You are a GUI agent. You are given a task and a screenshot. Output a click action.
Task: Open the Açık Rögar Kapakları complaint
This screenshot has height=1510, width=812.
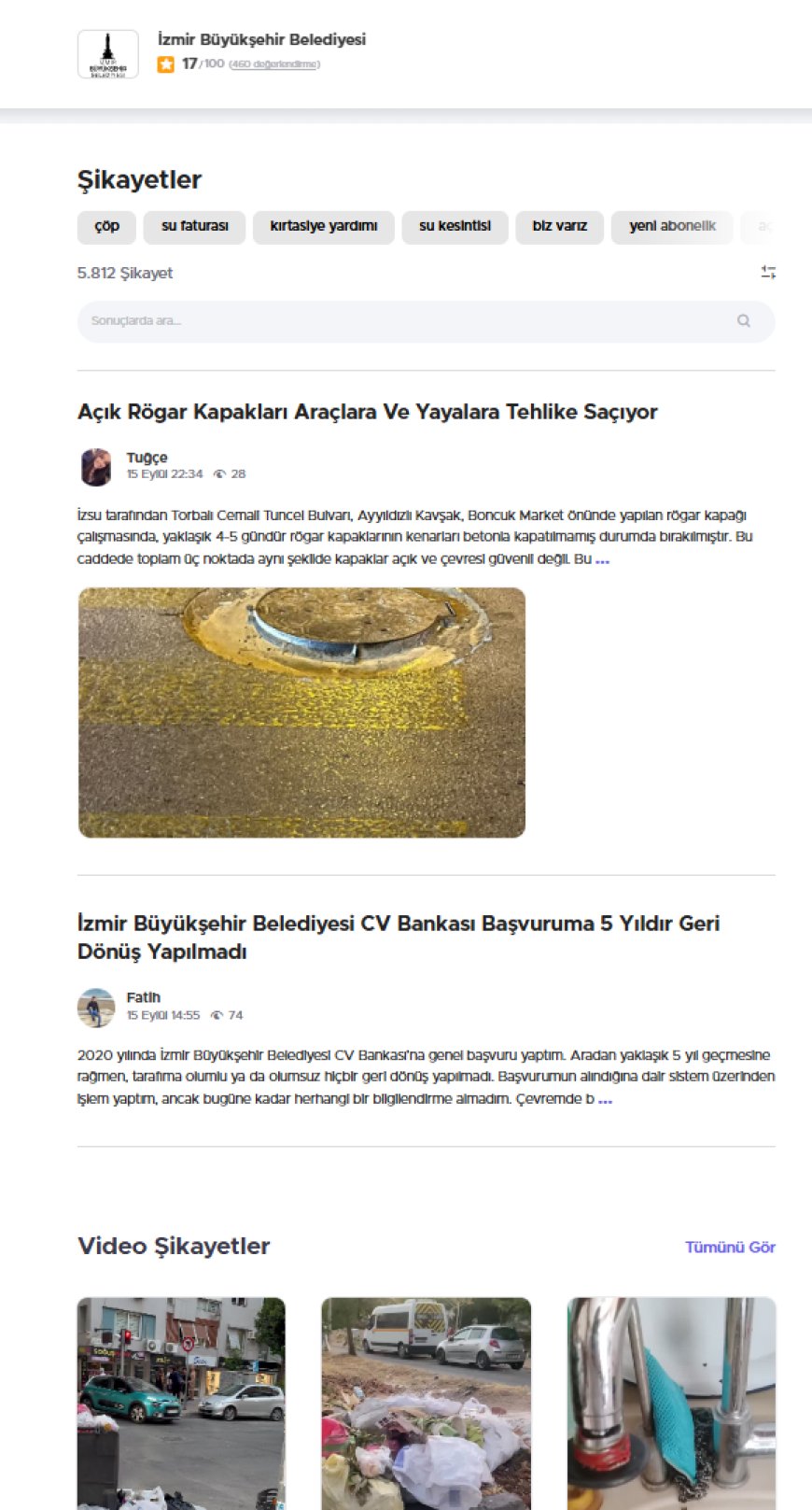pyautogui.click(x=367, y=412)
